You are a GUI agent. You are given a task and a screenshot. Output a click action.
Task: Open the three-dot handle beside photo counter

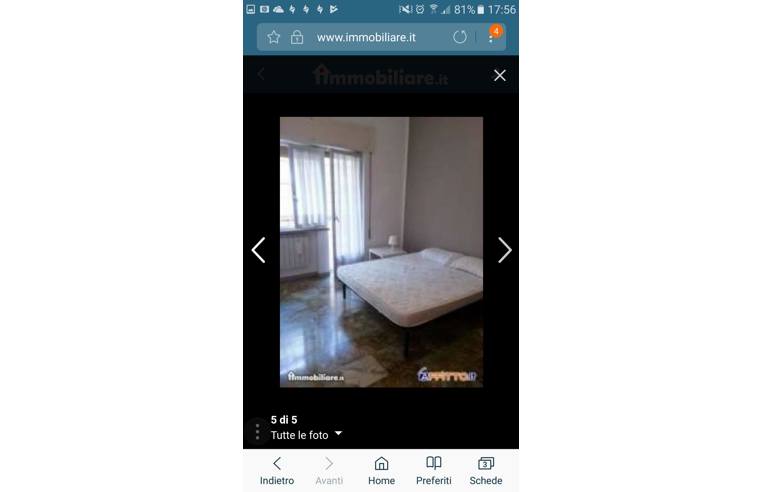click(x=257, y=431)
